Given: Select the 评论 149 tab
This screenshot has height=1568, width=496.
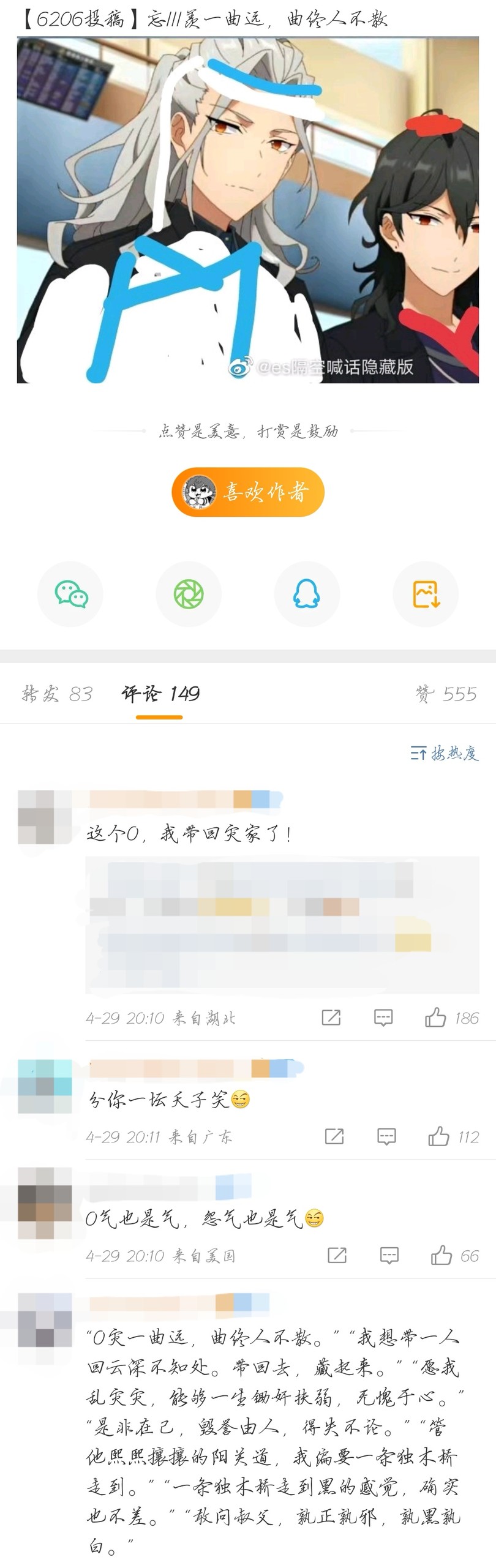Looking at the screenshot, I should tap(160, 694).
